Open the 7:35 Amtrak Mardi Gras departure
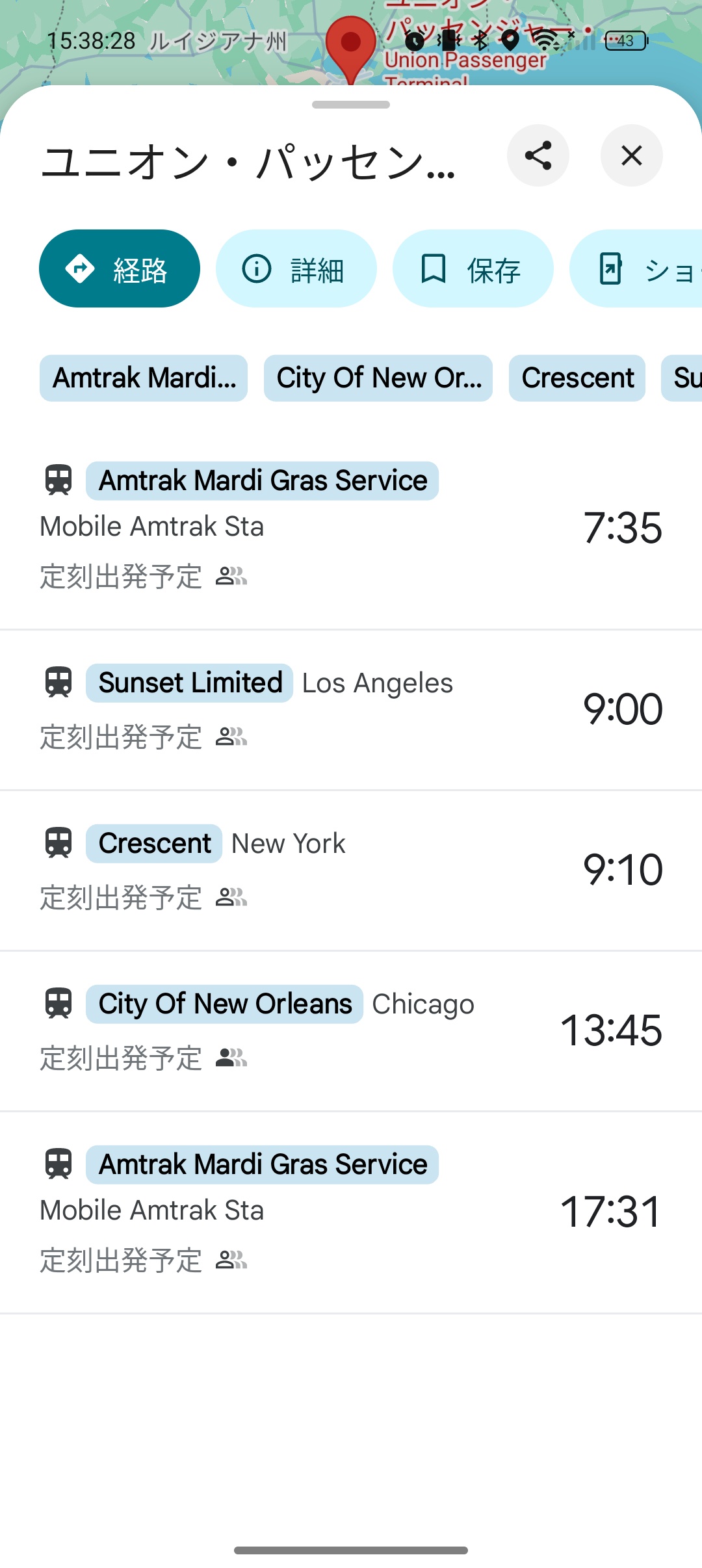Viewport: 702px width, 1568px height. 351,527
